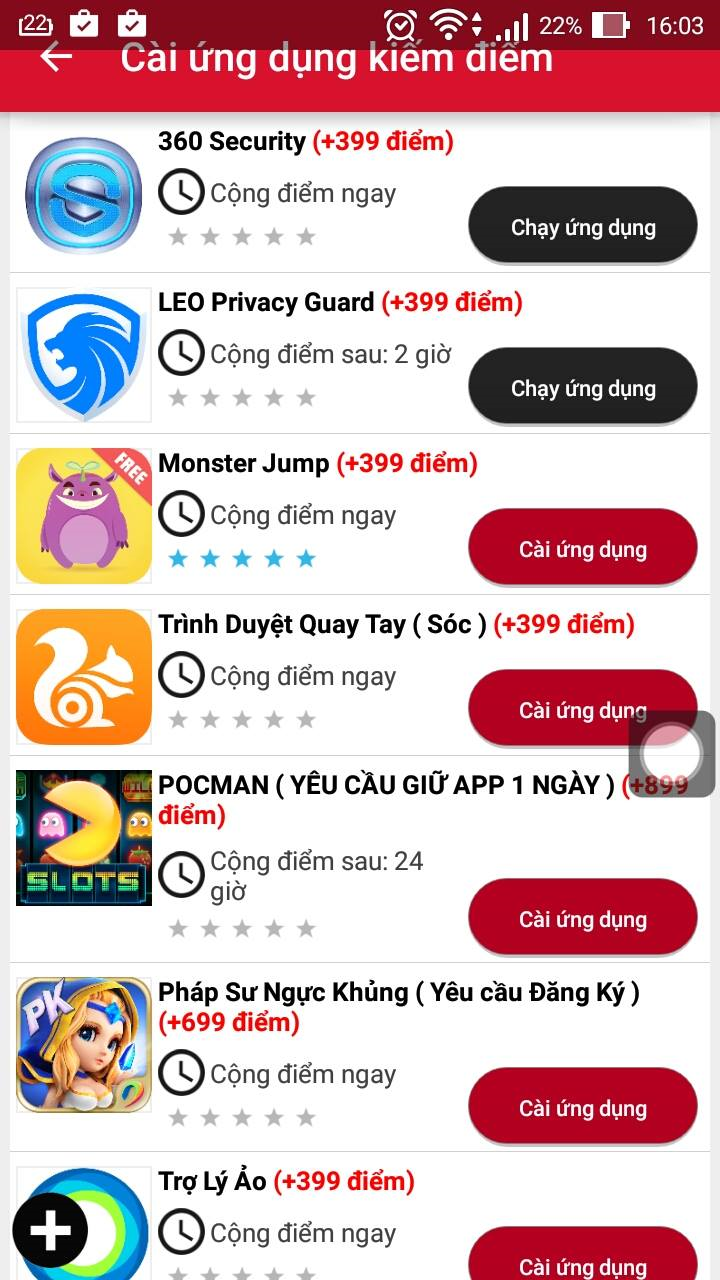Install the Trợ Lý Ảo app

coord(582,1262)
